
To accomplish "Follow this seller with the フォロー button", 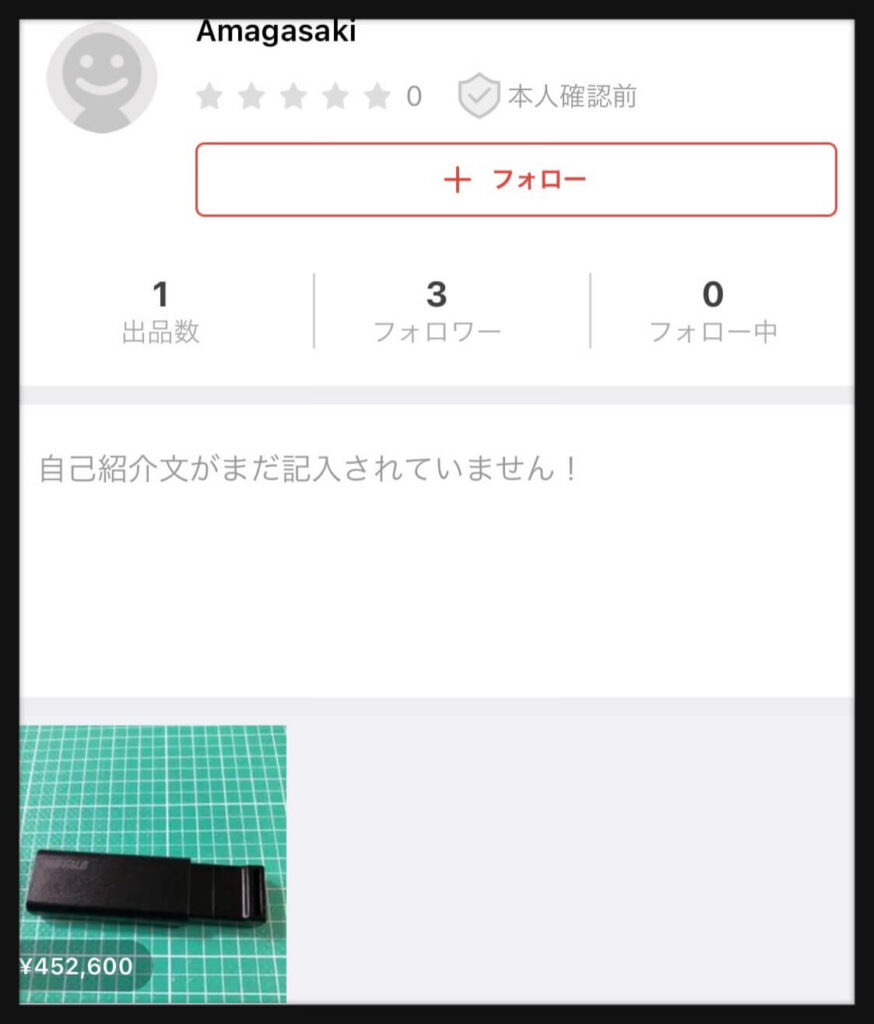I will pos(515,180).
